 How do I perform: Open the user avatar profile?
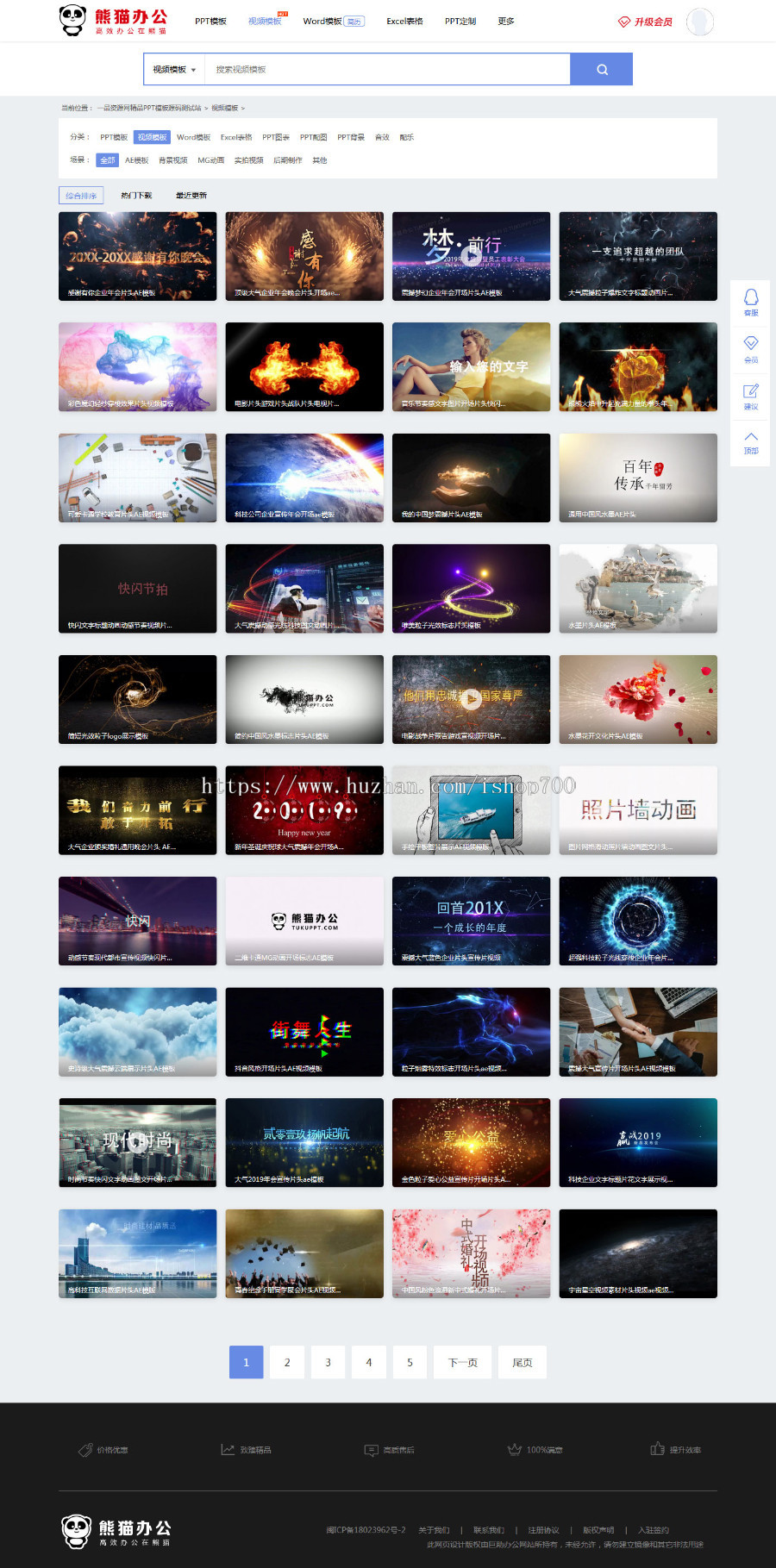coord(700,22)
